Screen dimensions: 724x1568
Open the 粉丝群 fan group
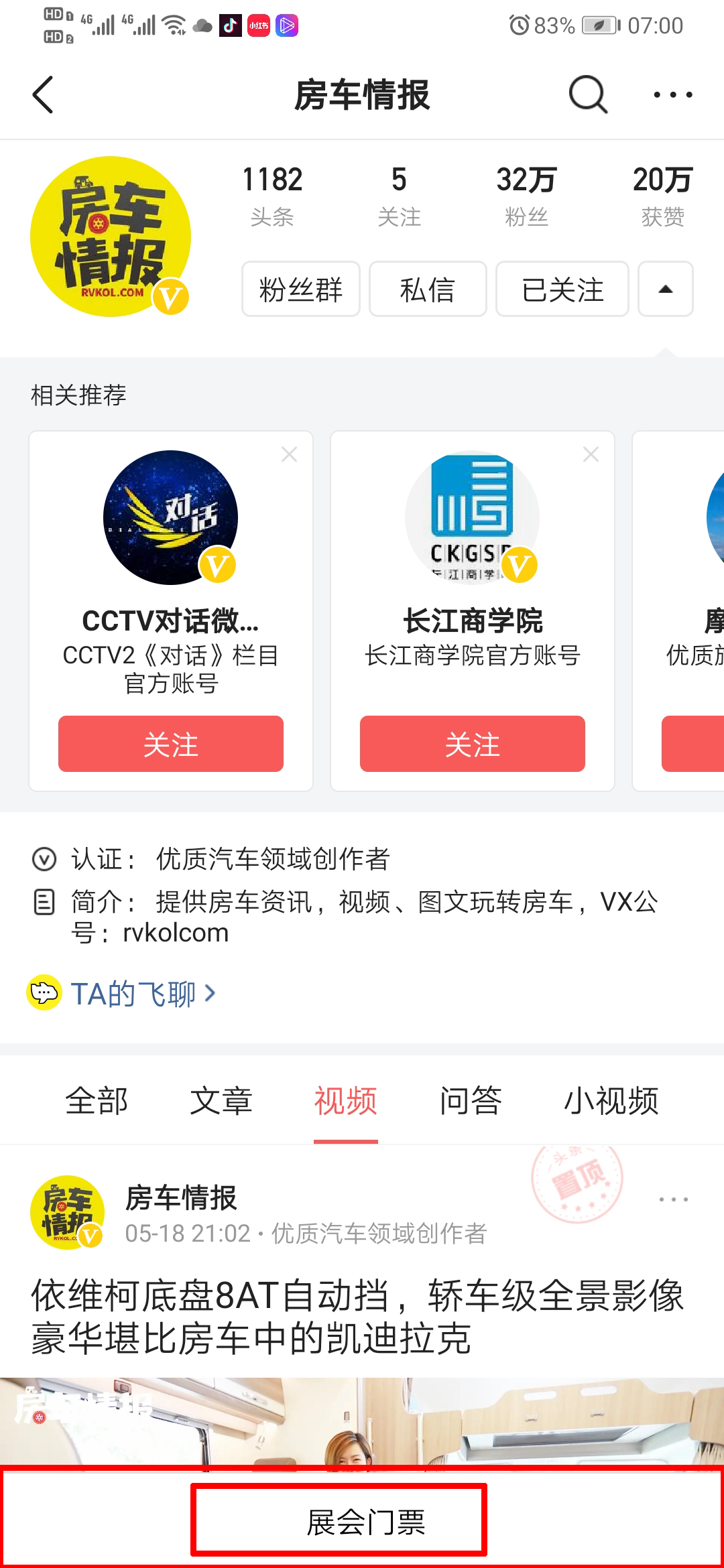coord(301,289)
